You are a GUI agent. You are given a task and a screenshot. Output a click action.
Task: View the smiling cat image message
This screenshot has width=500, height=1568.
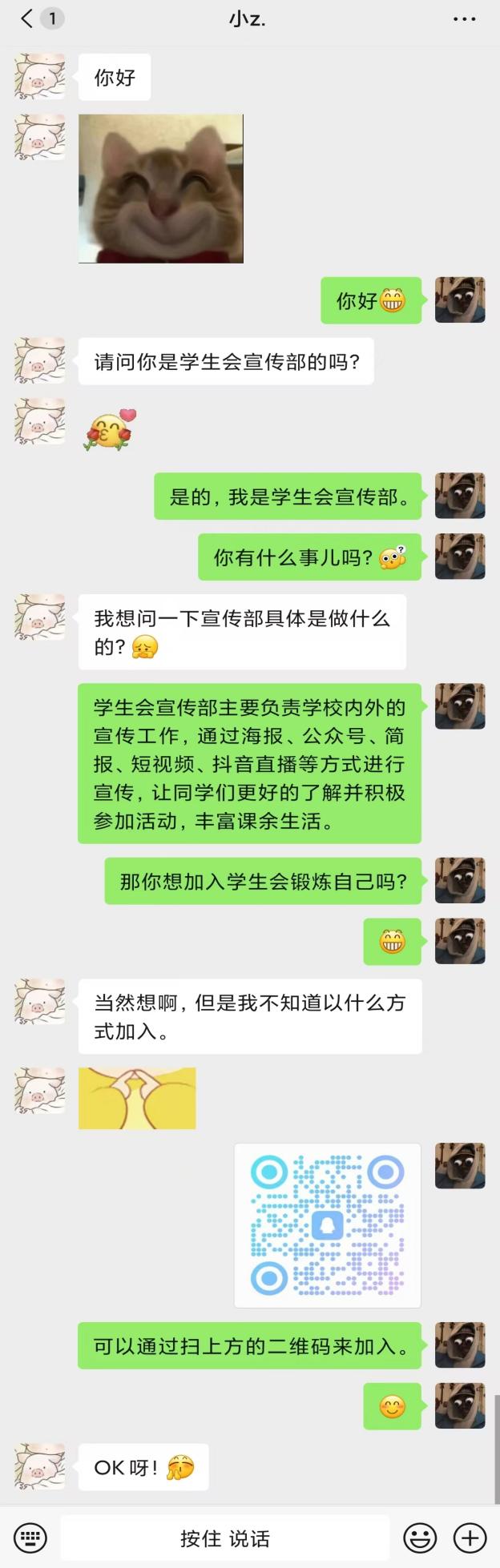pyautogui.click(x=161, y=188)
